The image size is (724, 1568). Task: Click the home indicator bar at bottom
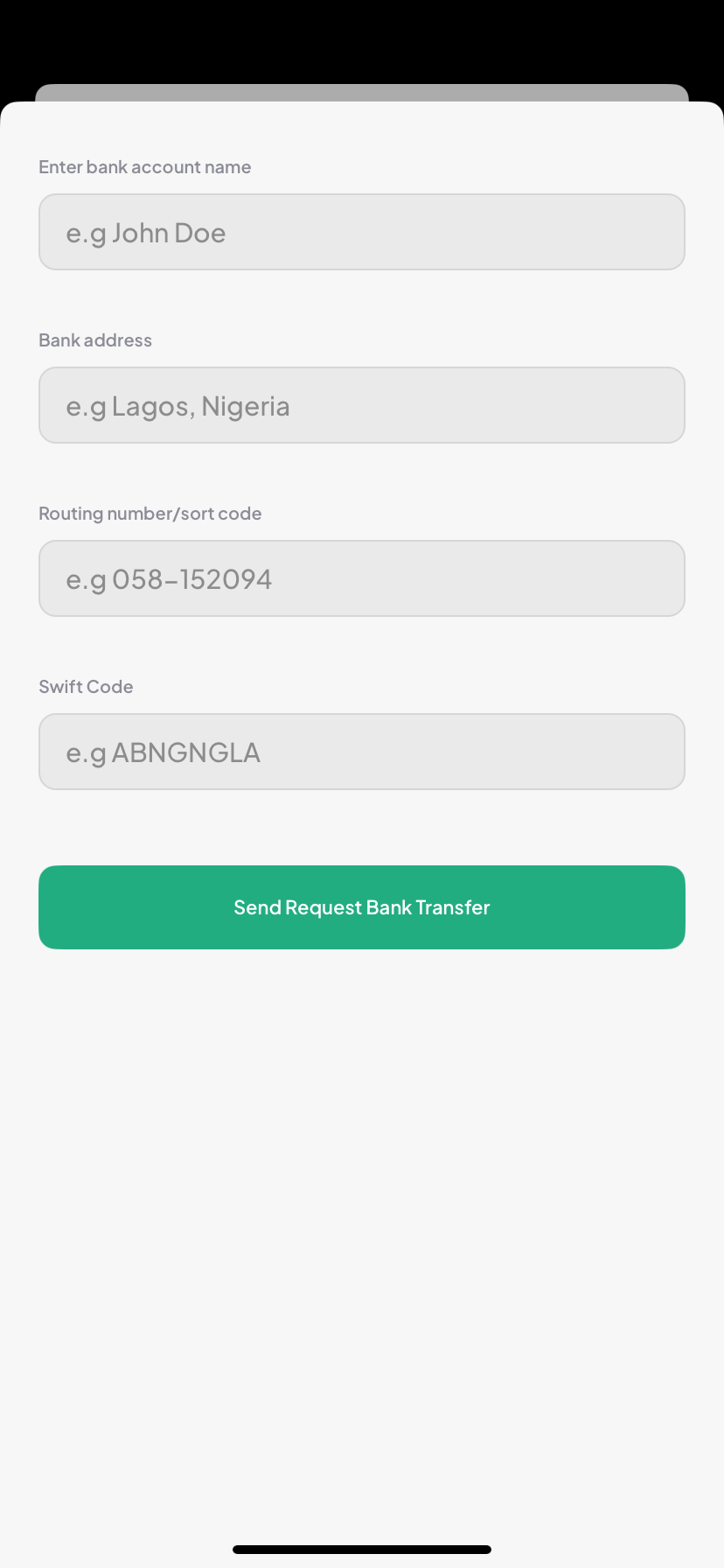coord(361,1548)
